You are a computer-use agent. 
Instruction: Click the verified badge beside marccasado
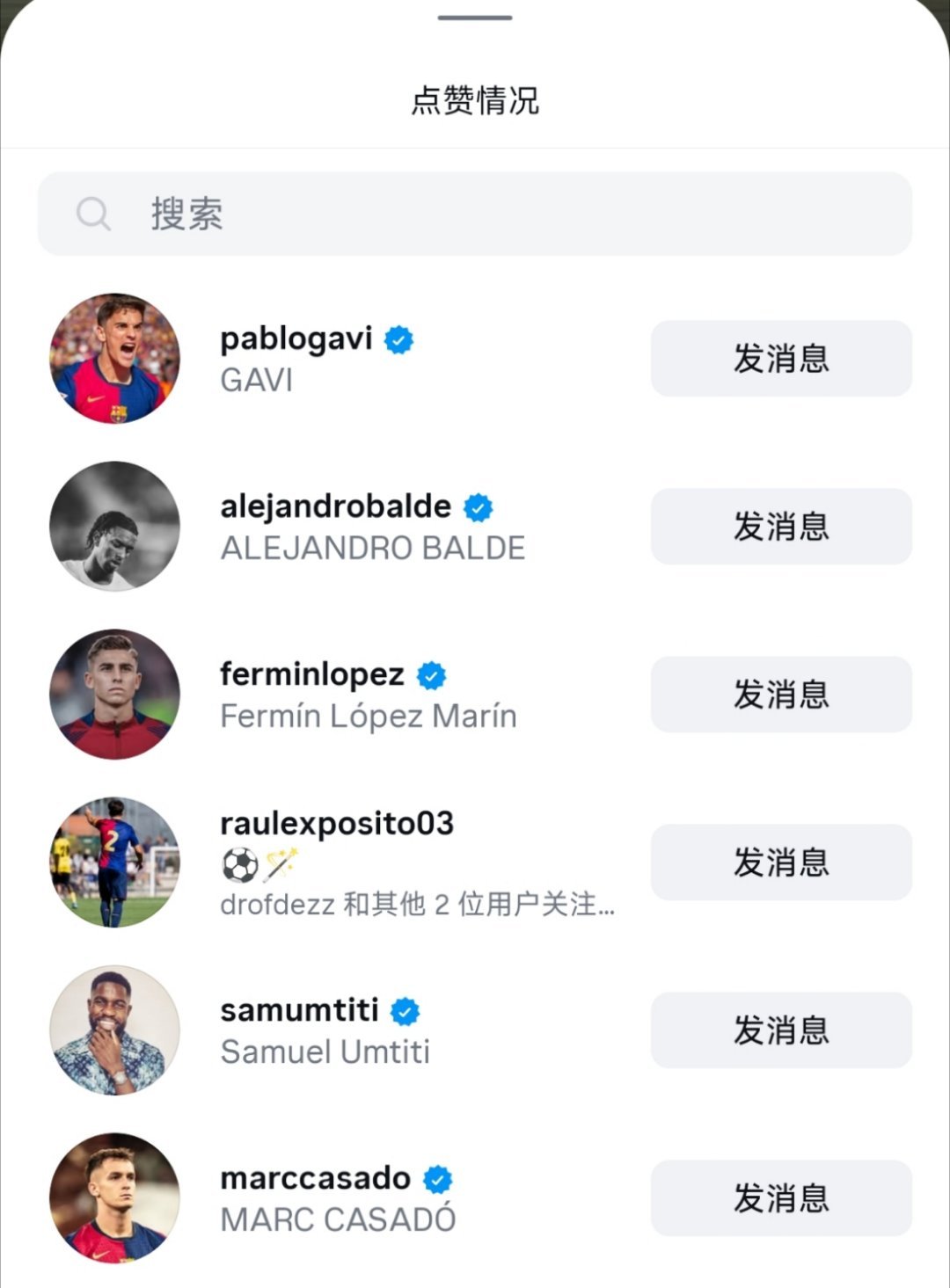point(437,1178)
